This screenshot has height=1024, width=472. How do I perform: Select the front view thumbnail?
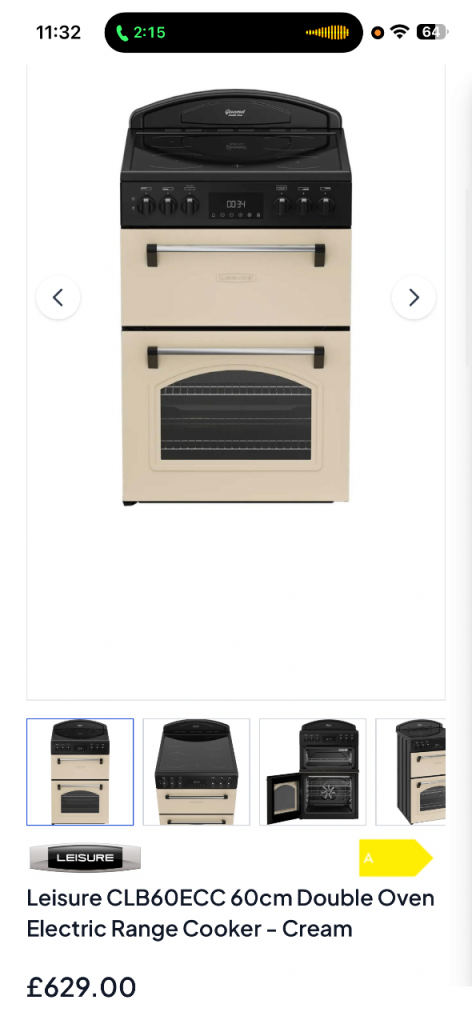click(x=80, y=772)
